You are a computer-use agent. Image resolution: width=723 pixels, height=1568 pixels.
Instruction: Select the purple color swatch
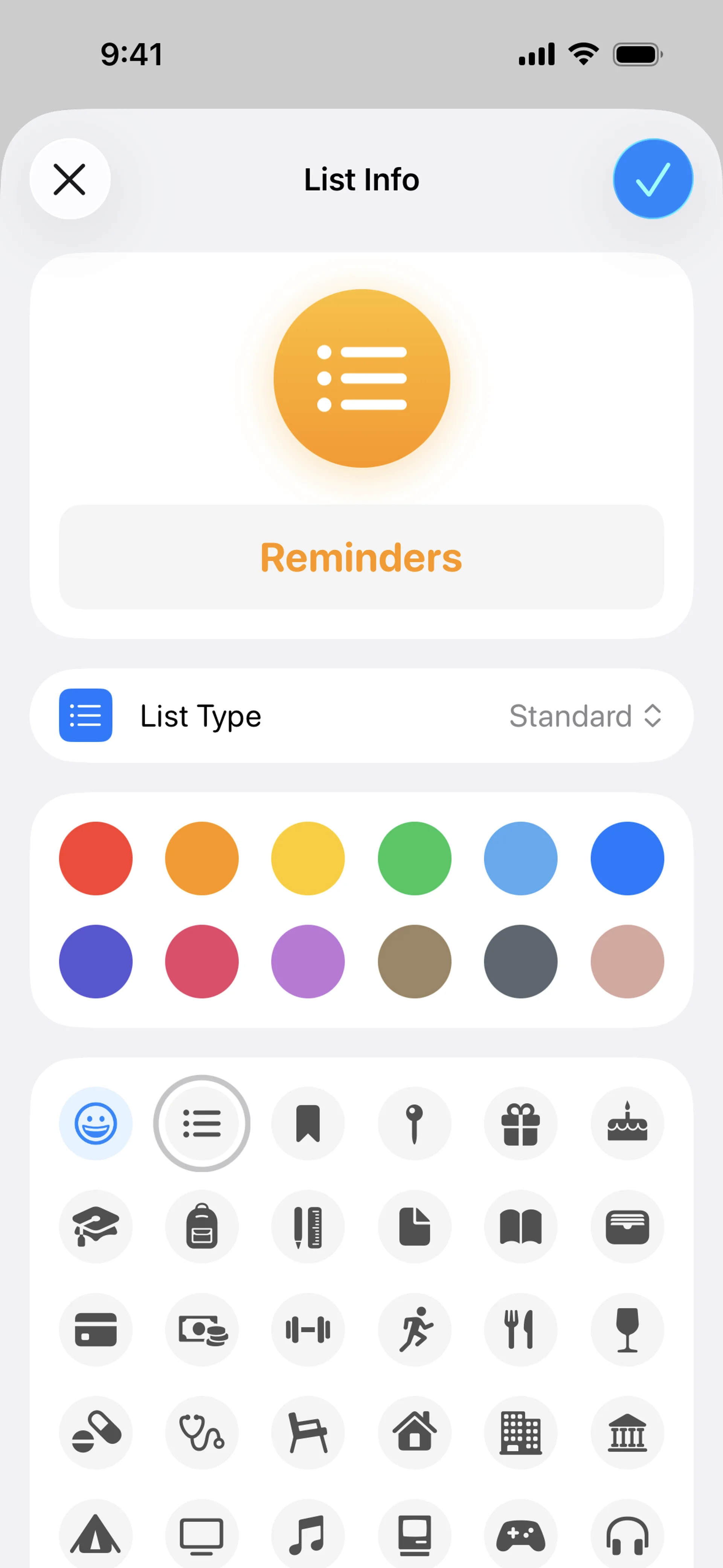point(308,962)
